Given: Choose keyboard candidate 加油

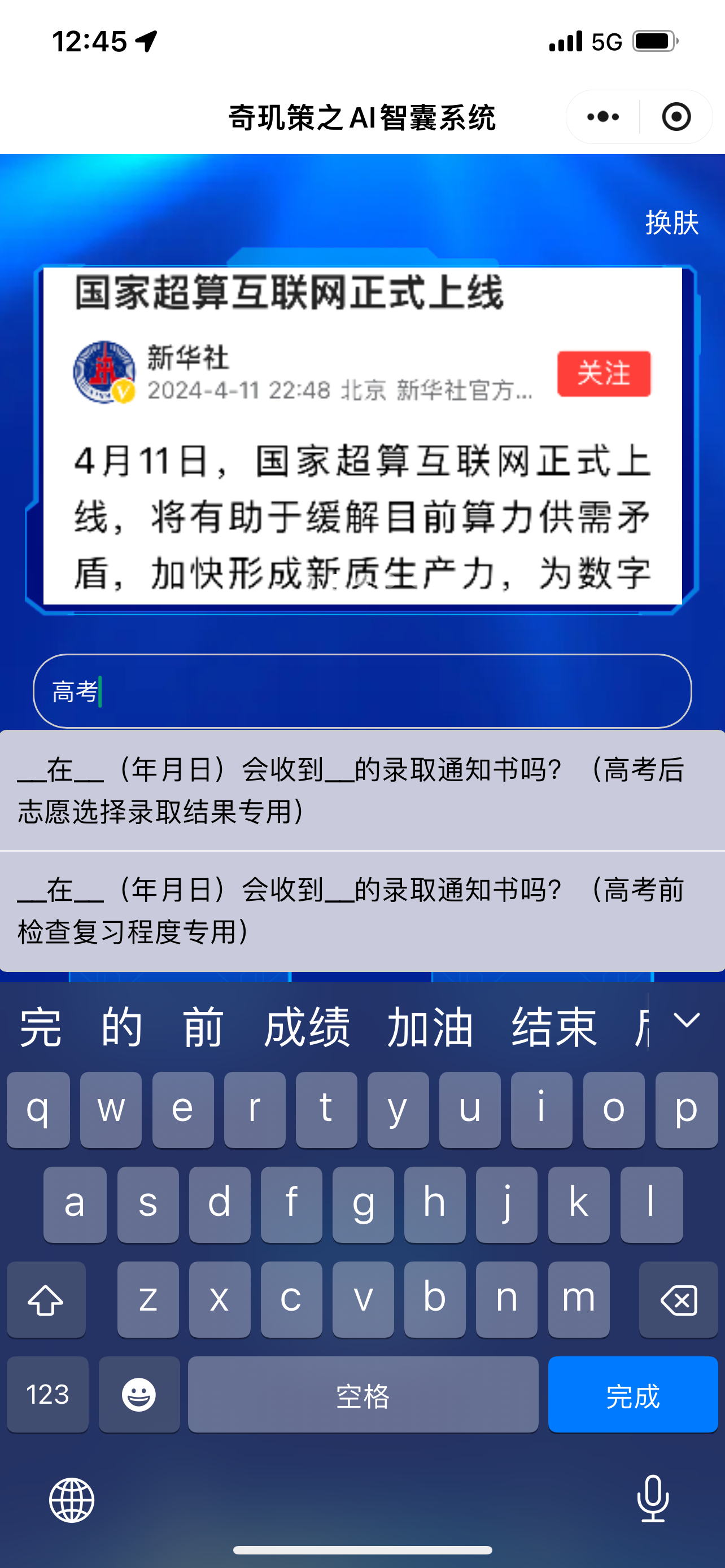Looking at the screenshot, I should point(430,1028).
